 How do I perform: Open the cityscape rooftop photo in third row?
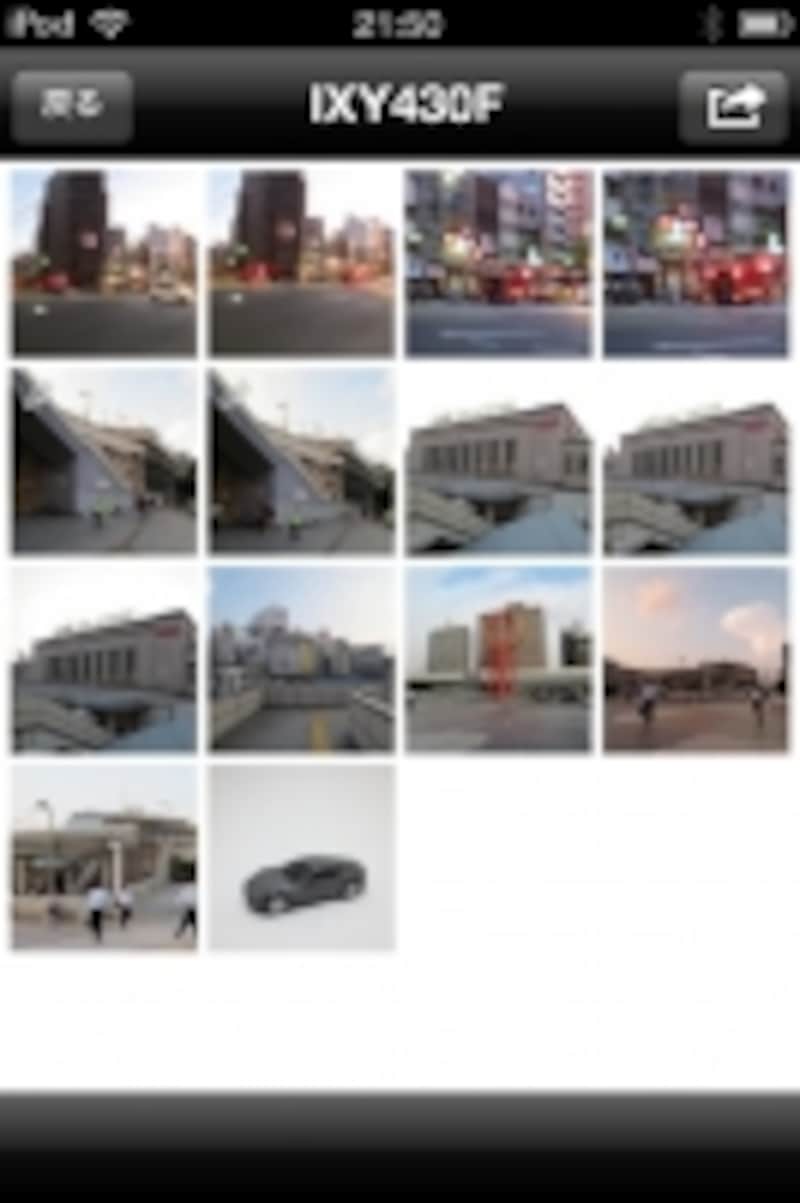click(x=300, y=660)
